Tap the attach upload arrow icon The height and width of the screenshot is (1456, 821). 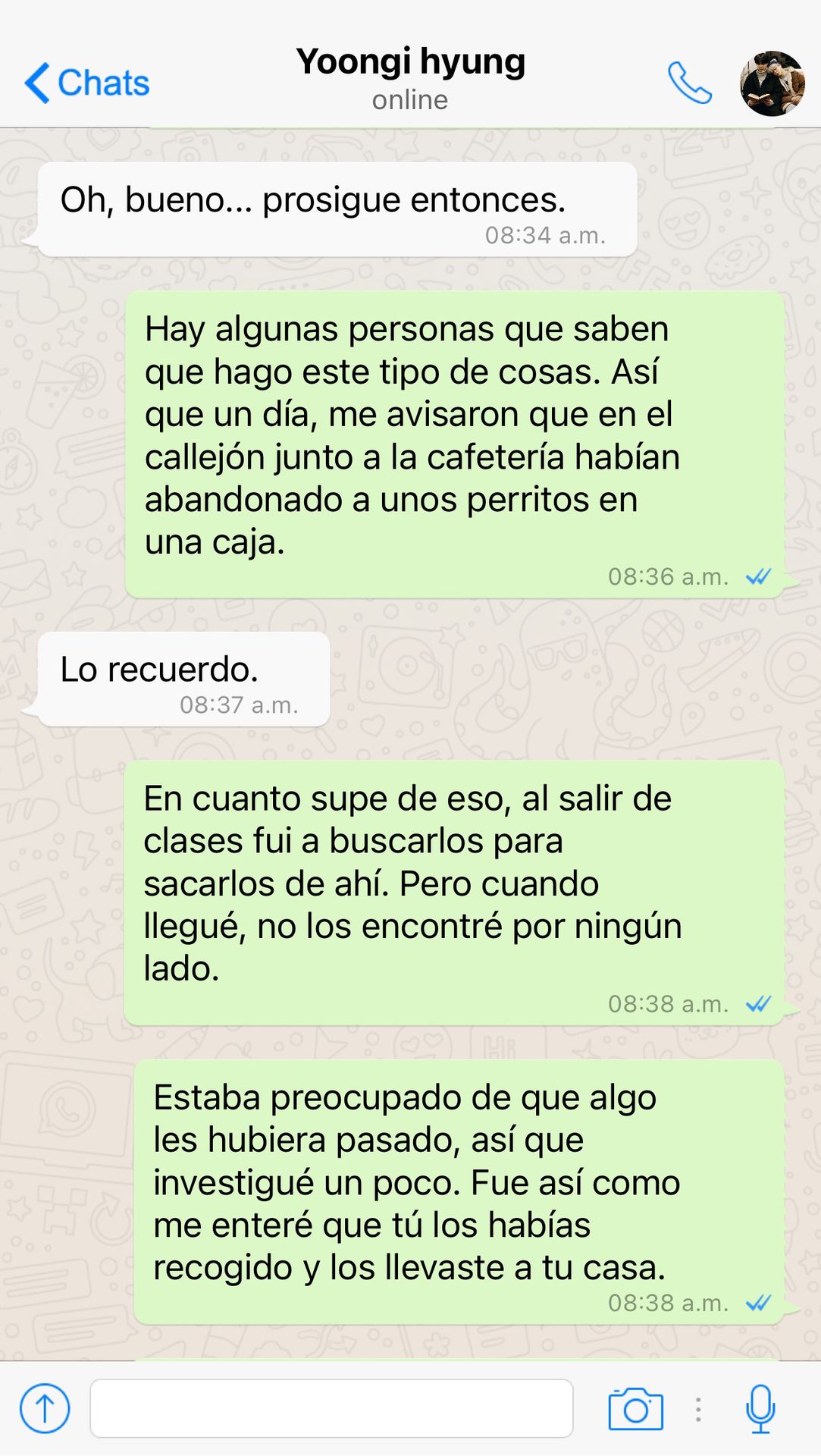pyautogui.click(x=45, y=1408)
